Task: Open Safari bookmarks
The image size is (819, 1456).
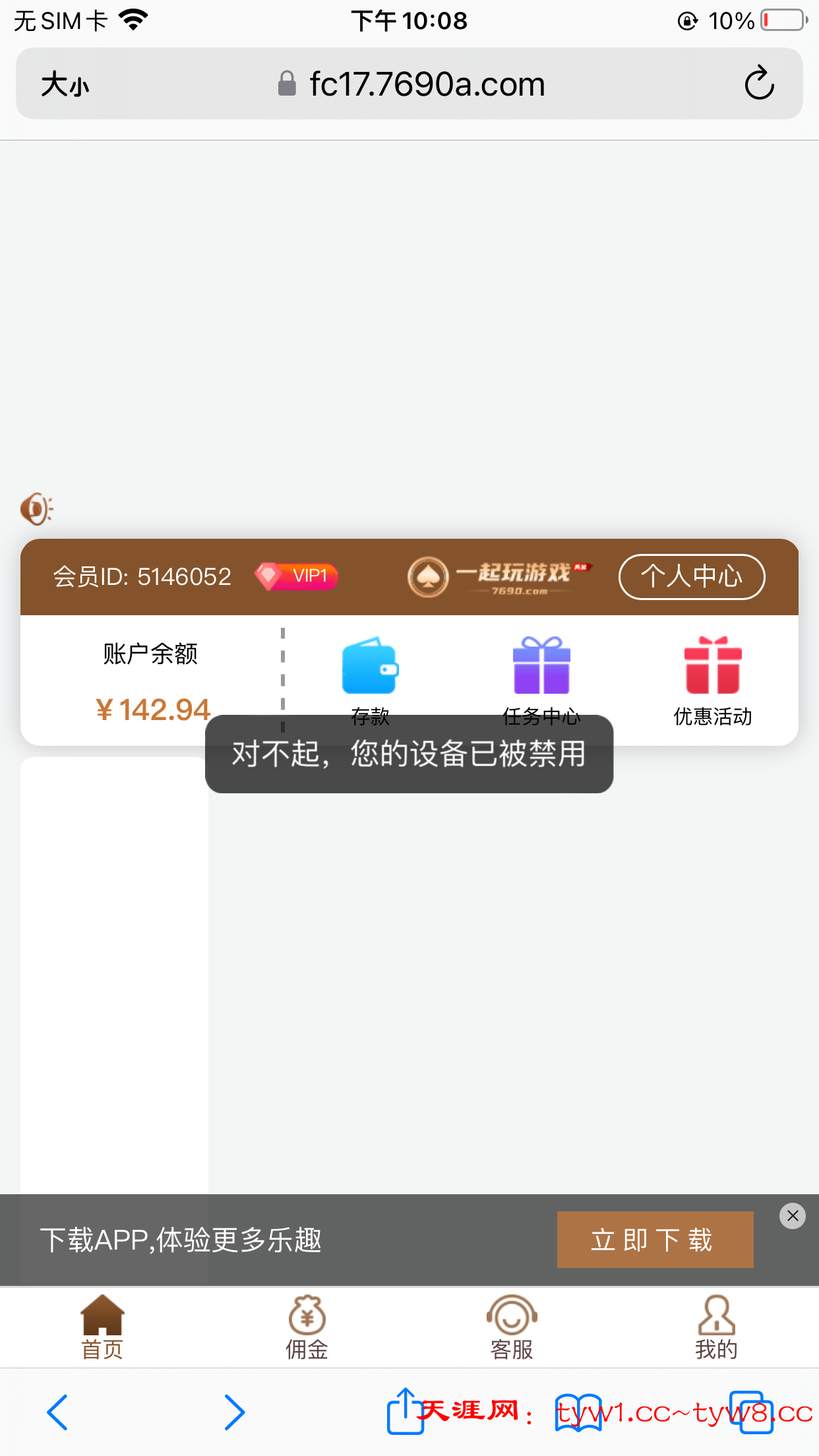Action: pyautogui.click(x=578, y=1412)
